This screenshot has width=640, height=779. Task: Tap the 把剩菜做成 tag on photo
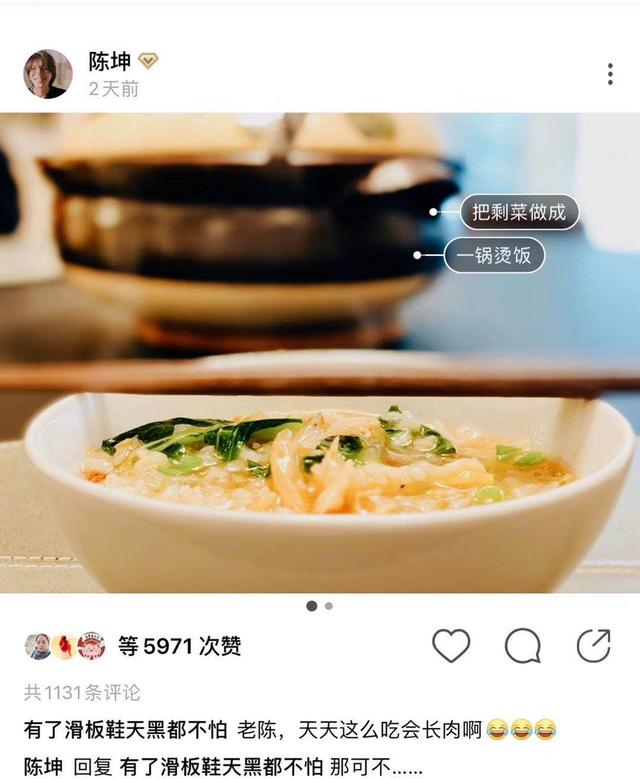(519, 212)
